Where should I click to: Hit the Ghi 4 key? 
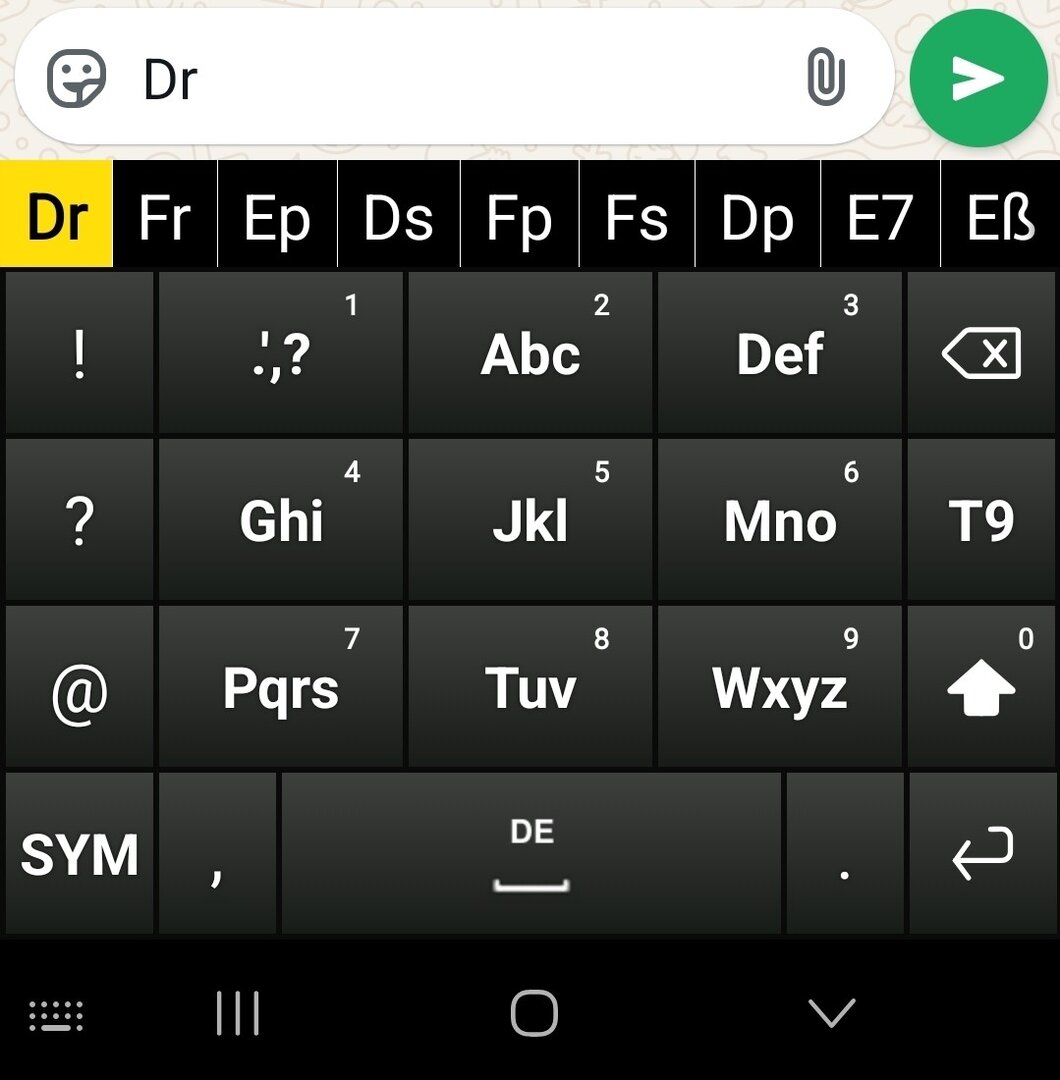coord(281,520)
